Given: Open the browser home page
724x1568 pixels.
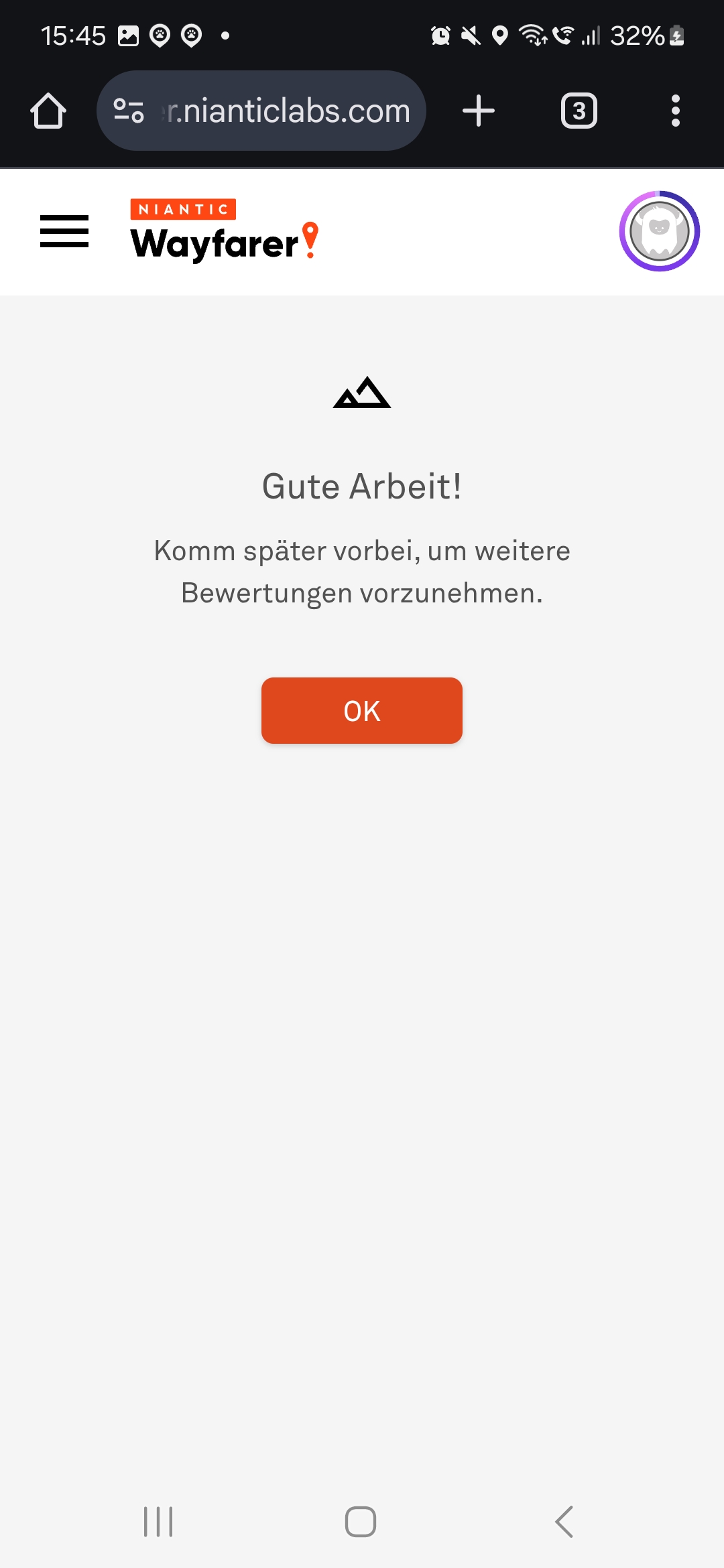Looking at the screenshot, I should (x=48, y=111).
